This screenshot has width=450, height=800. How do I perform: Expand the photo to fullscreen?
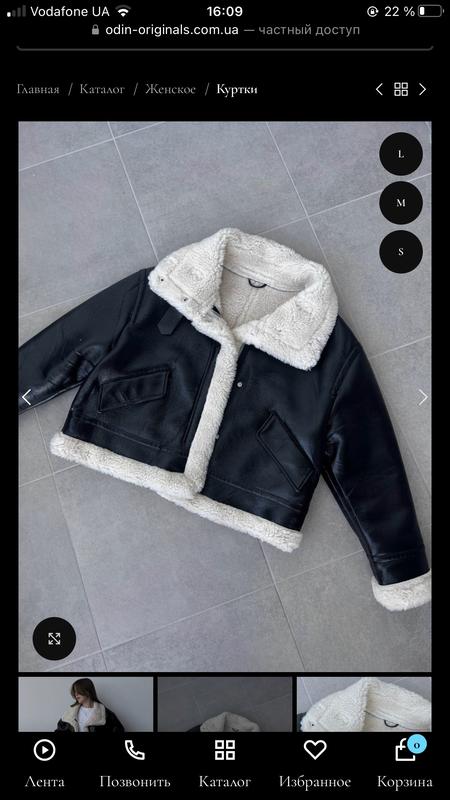pos(54,638)
